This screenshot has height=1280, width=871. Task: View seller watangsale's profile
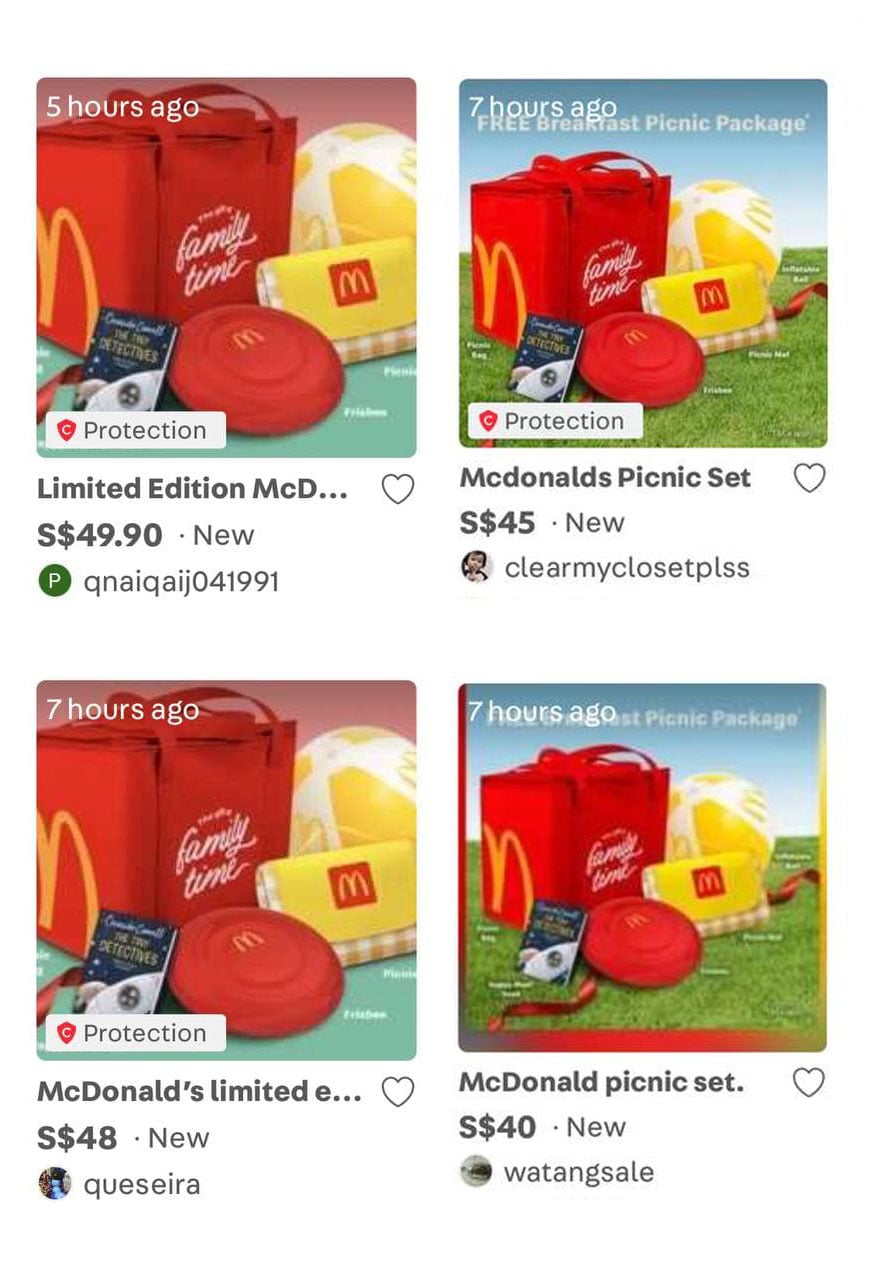[578, 1172]
